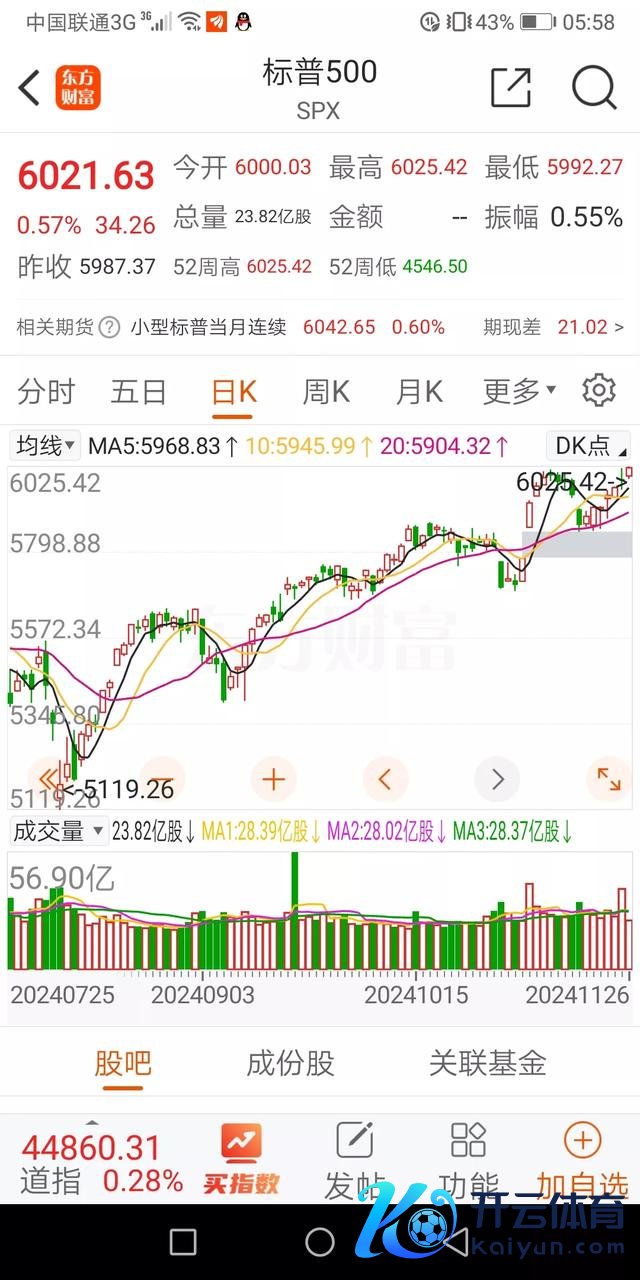This screenshot has height=1280, width=640.
Task: Zoom in the chart with plus button
Action: tap(273, 778)
